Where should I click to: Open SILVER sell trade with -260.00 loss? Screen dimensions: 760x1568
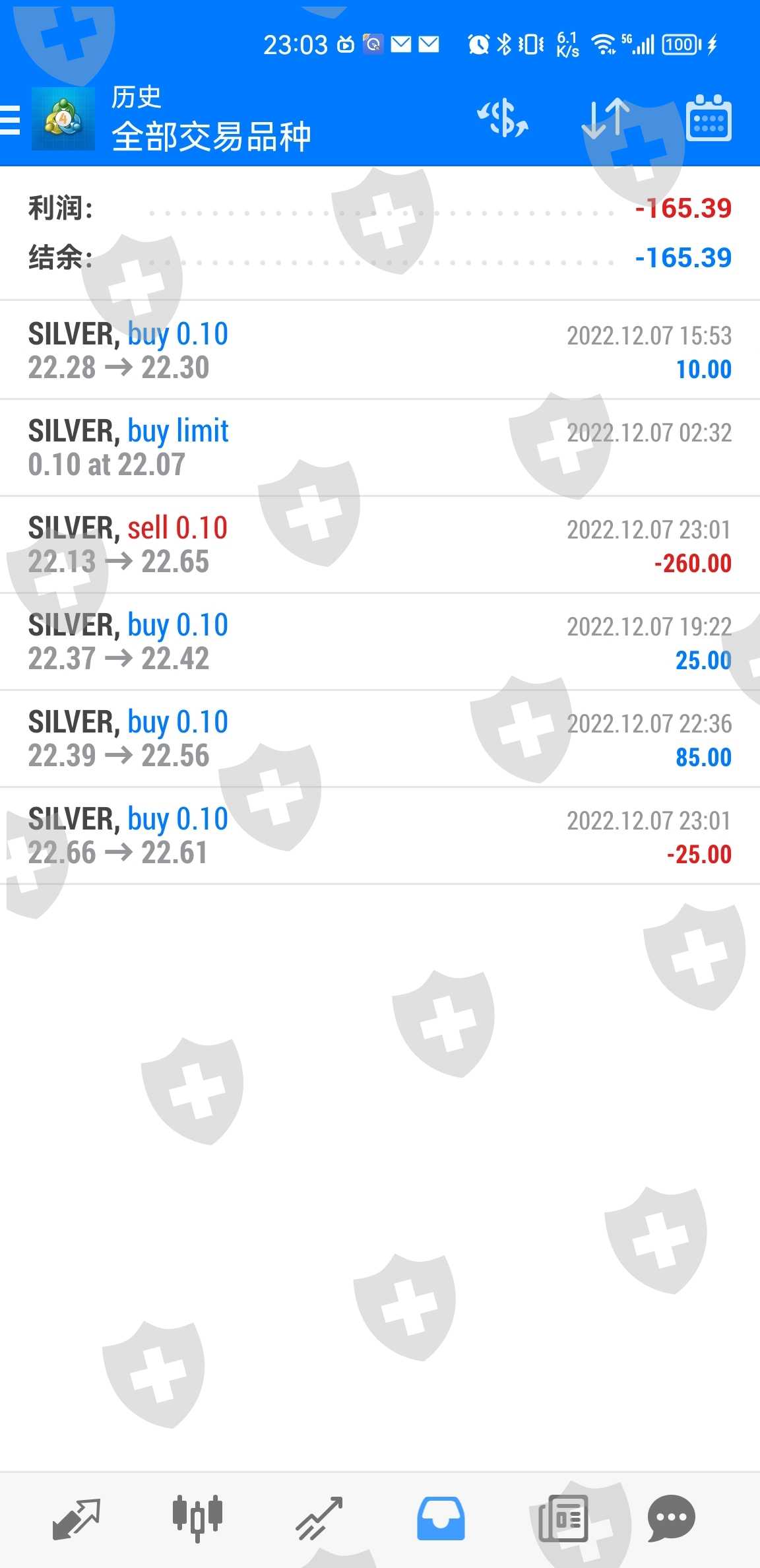[380, 544]
